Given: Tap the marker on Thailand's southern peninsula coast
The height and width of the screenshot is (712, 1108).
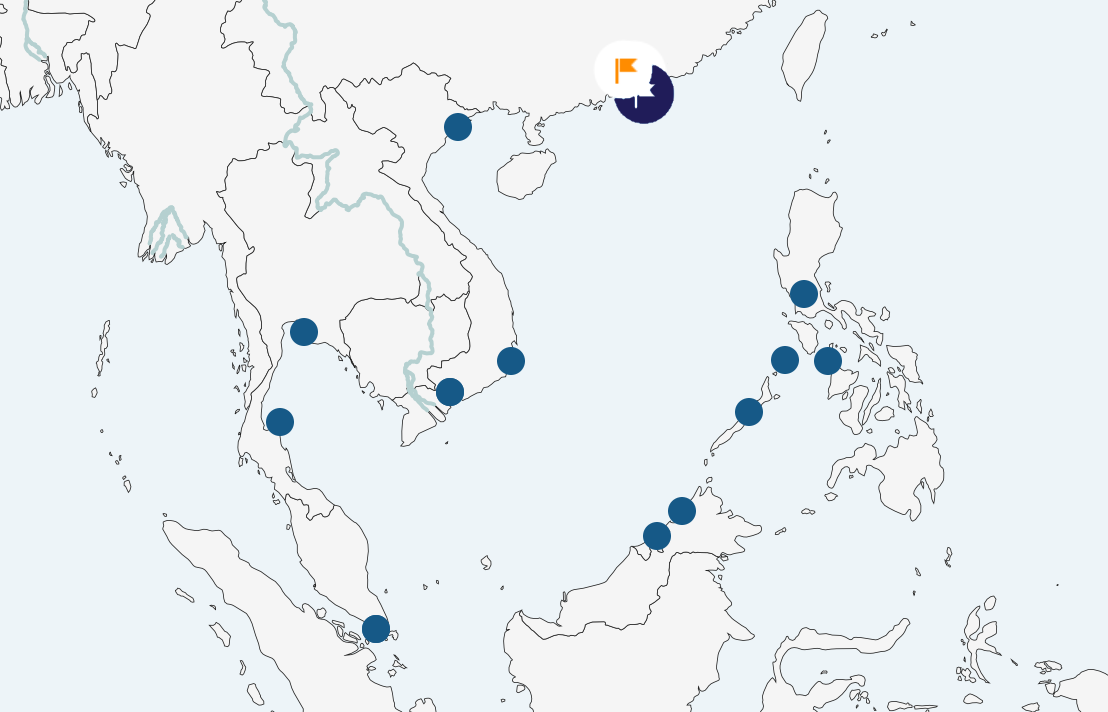Looking at the screenshot, I should (280, 422).
